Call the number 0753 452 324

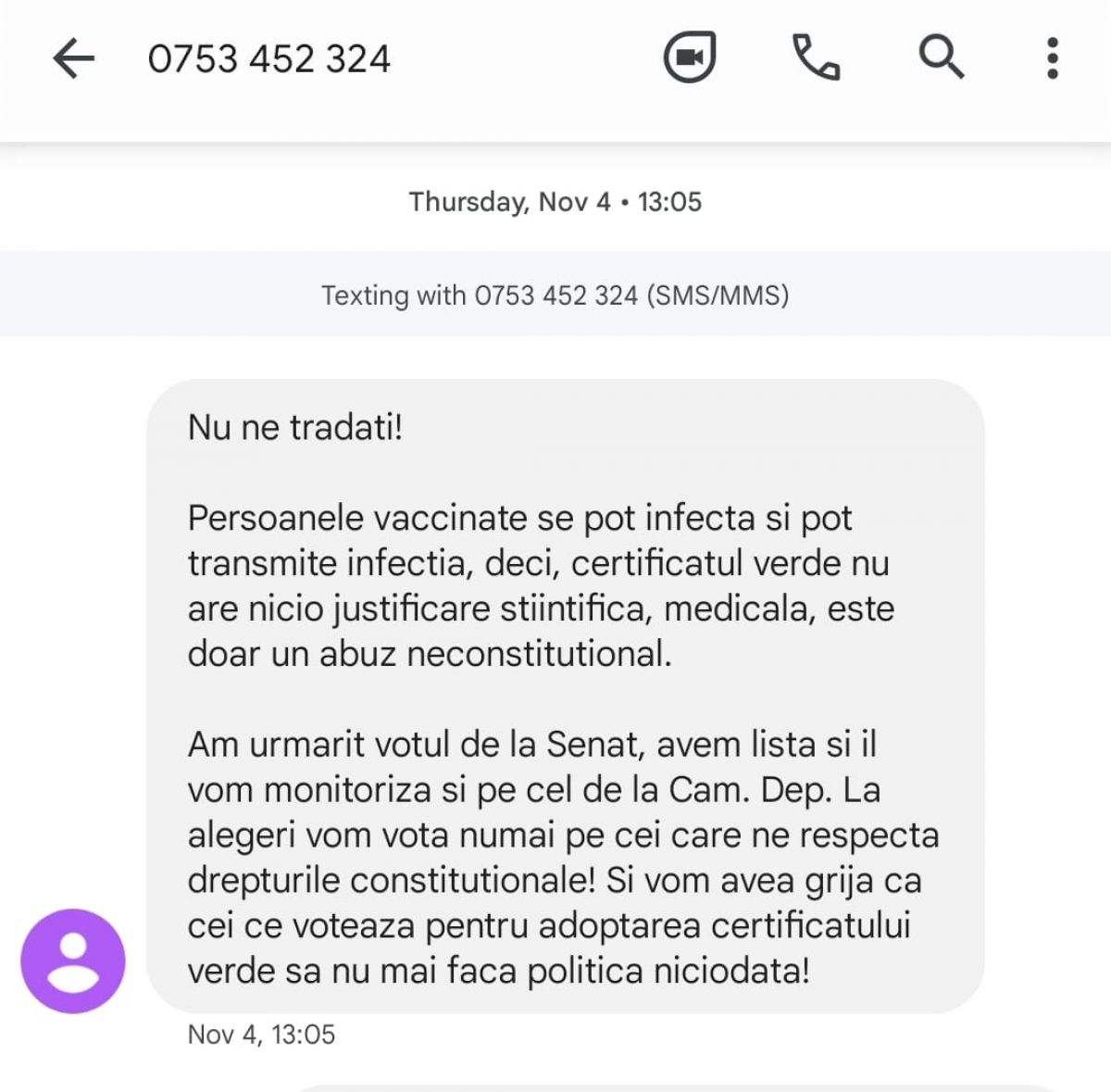(816, 57)
